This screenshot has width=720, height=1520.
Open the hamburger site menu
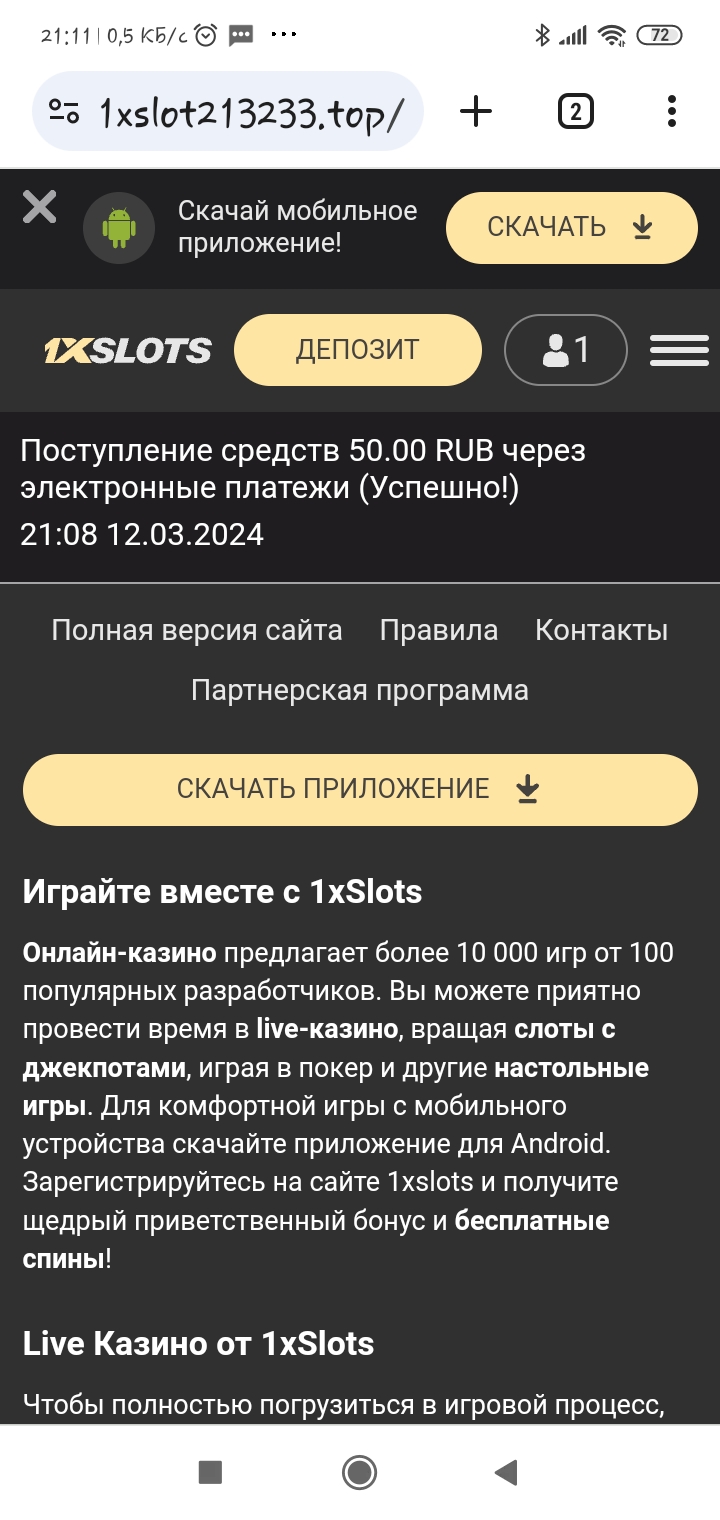tap(679, 350)
